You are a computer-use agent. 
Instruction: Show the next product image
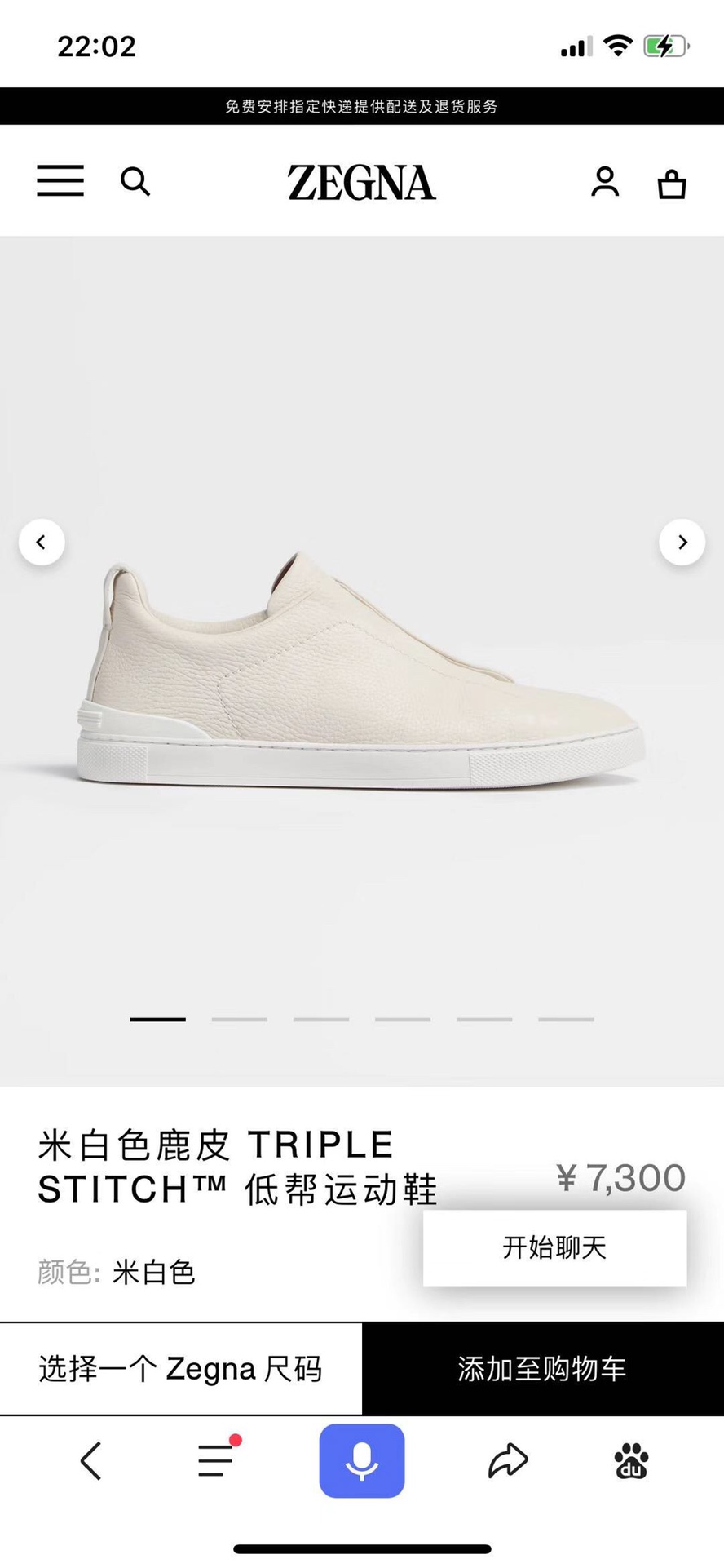[682, 542]
